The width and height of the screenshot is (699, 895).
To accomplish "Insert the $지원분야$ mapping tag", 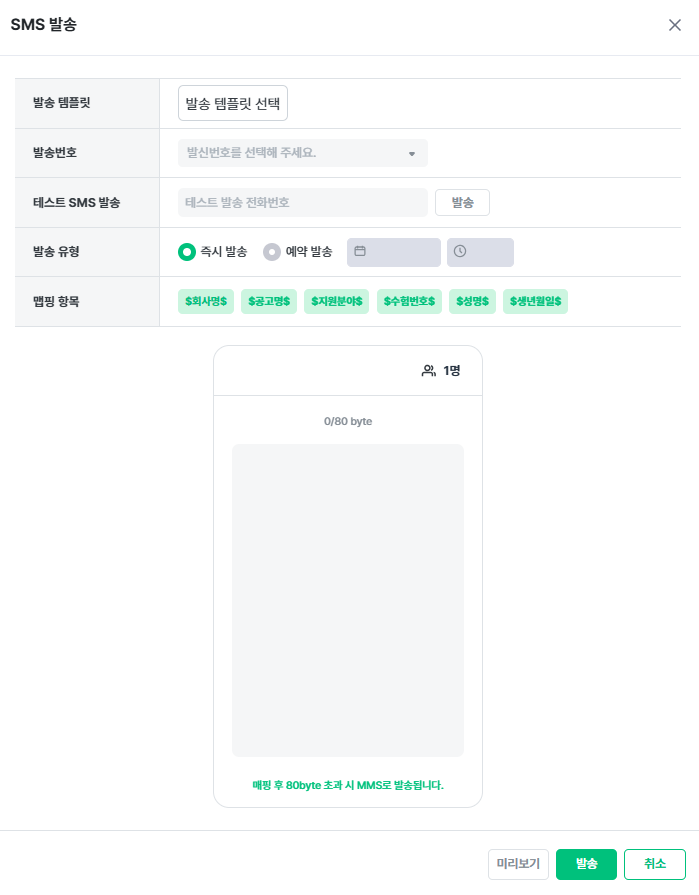I will point(337,301).
